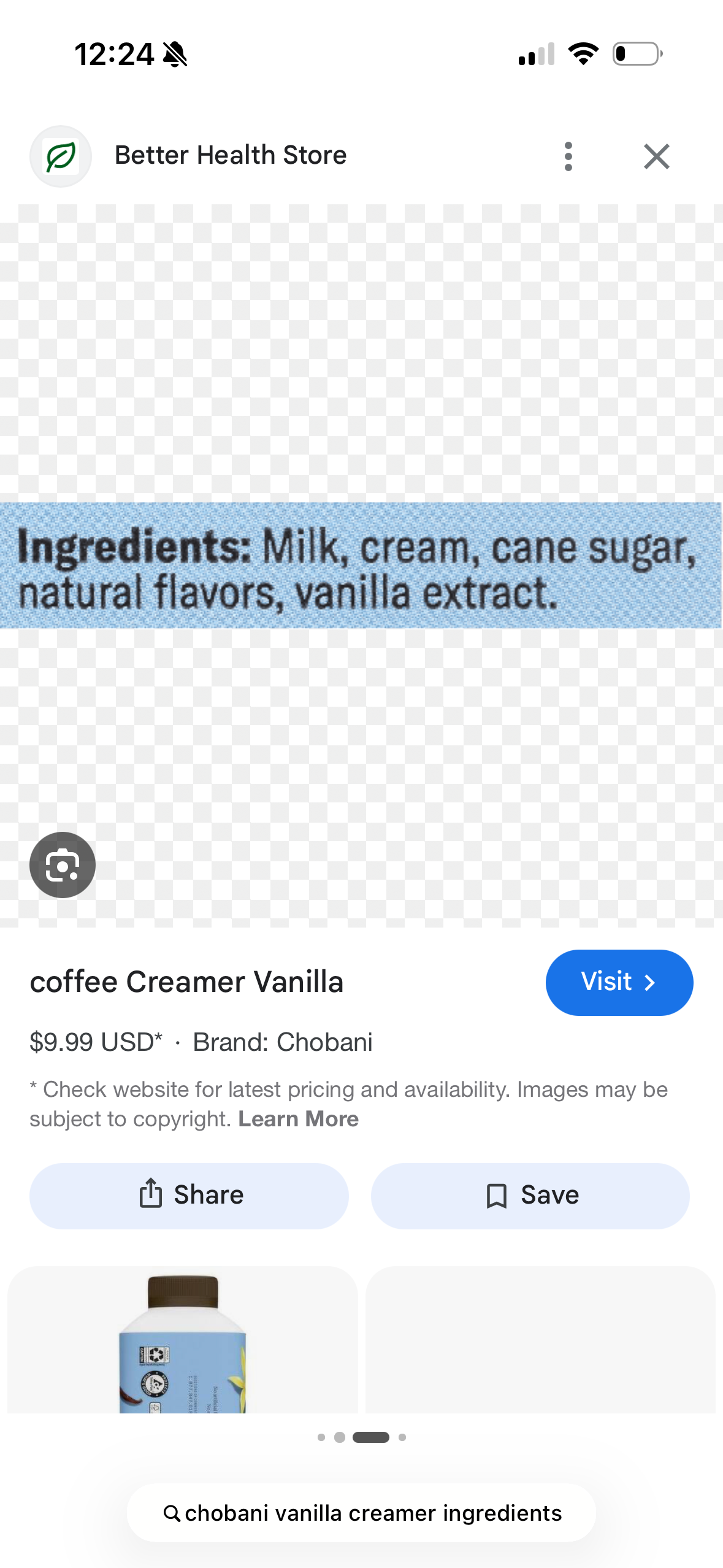The width and height of the screenshot is (723, 1568).
Task: Open the three-dot overflow menu
Action: (568, 156)
